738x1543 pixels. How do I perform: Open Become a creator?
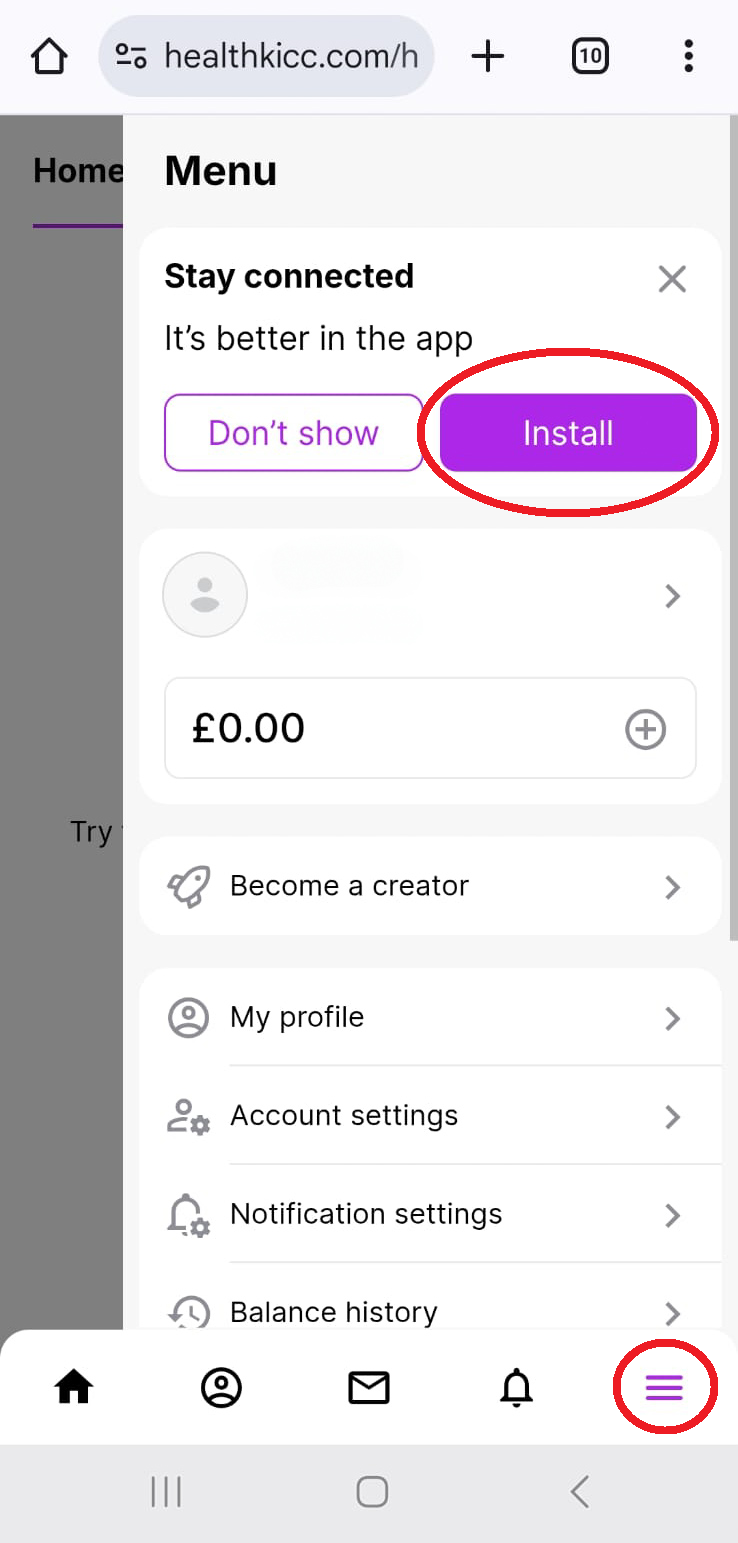pos(430,886)
